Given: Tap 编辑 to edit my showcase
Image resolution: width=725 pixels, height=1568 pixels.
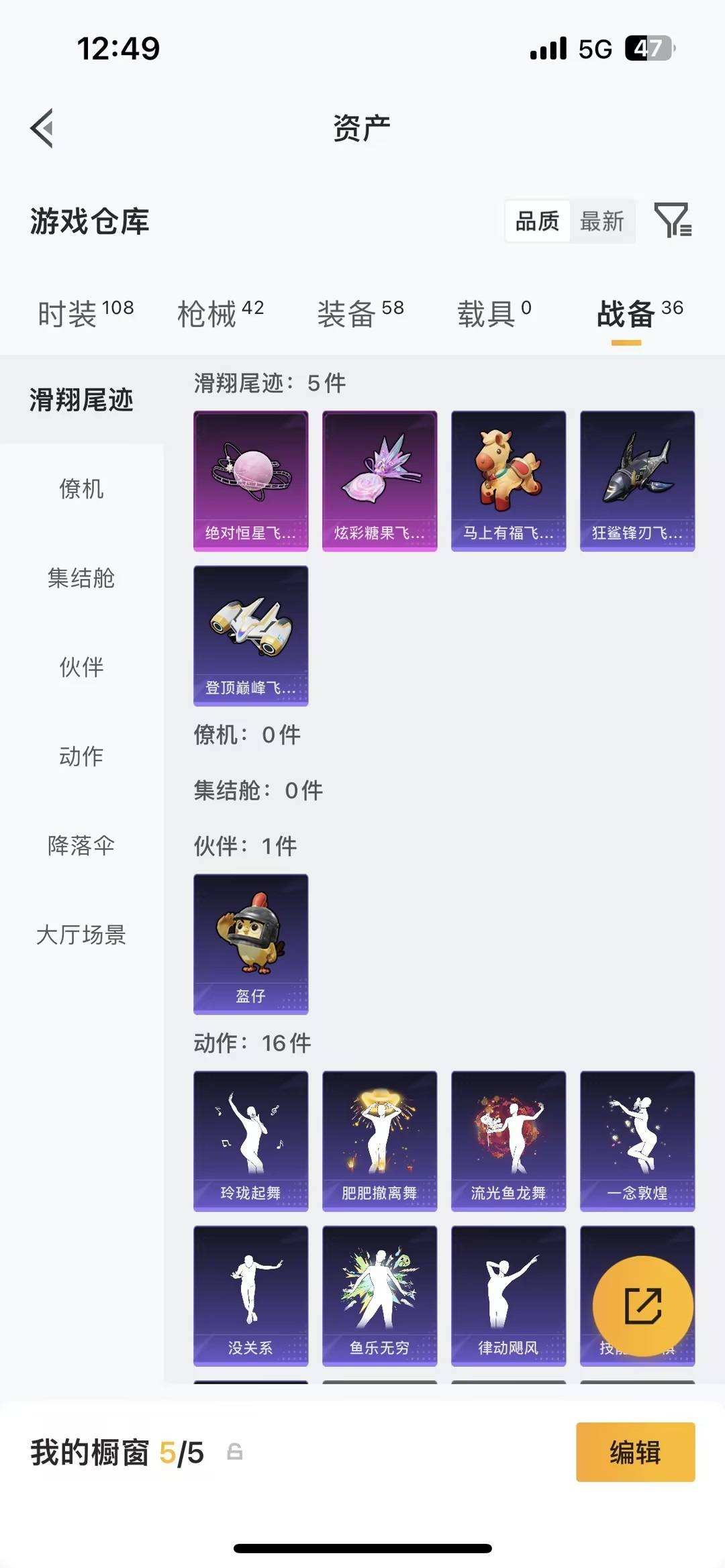Looking at the screenshot, I should click(635, 1452).
